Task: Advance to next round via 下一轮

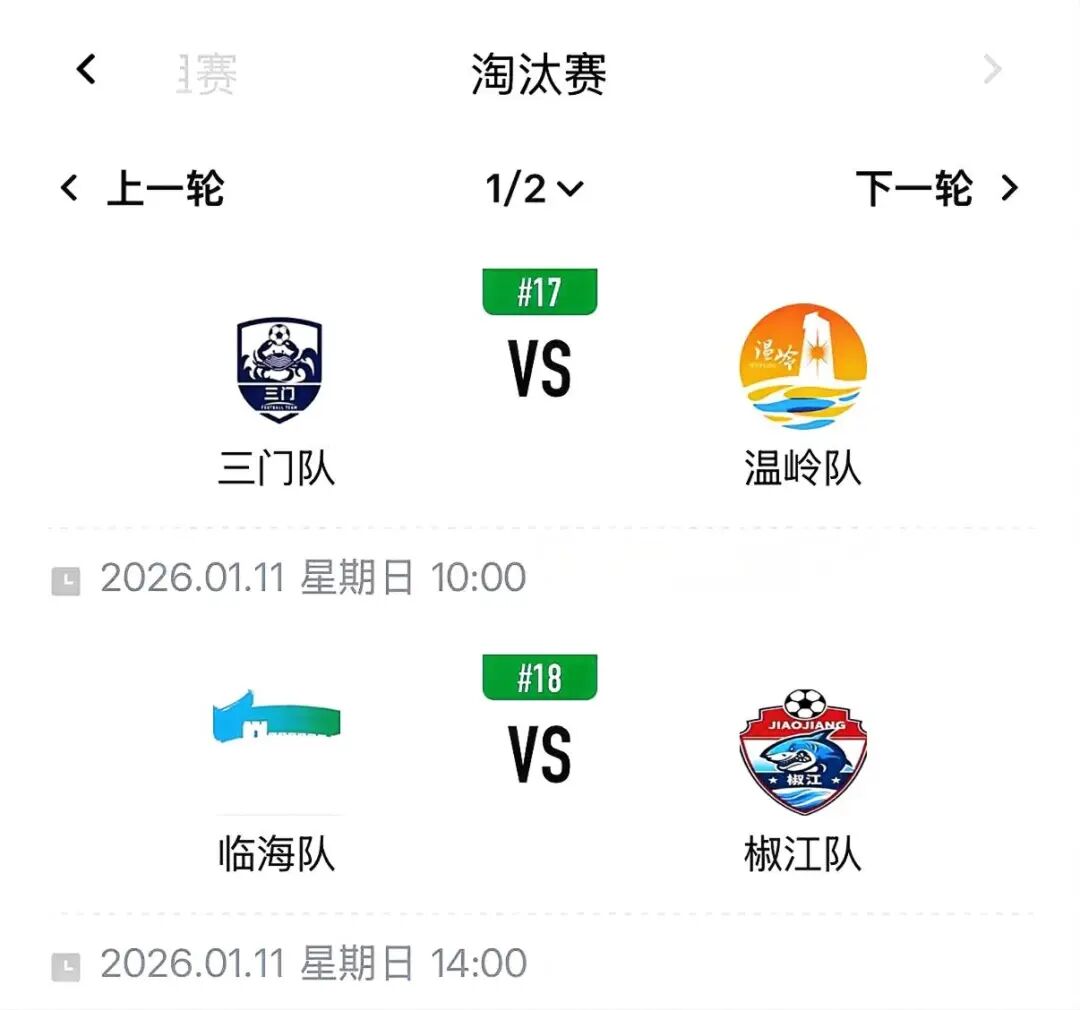Action: (x=936, y=188)
